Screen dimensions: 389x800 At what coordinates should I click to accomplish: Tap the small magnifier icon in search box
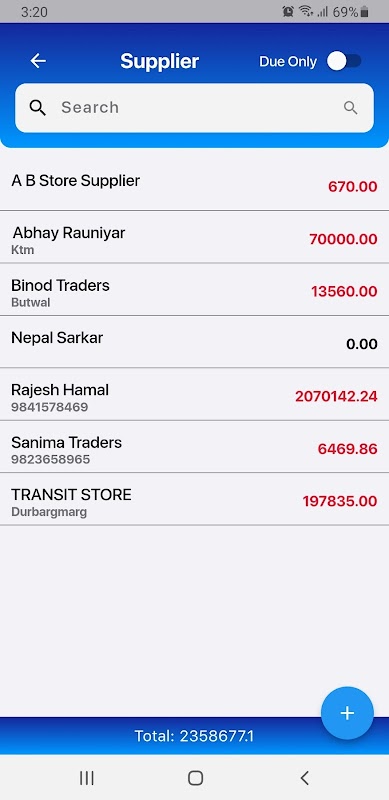click(350, 108)
